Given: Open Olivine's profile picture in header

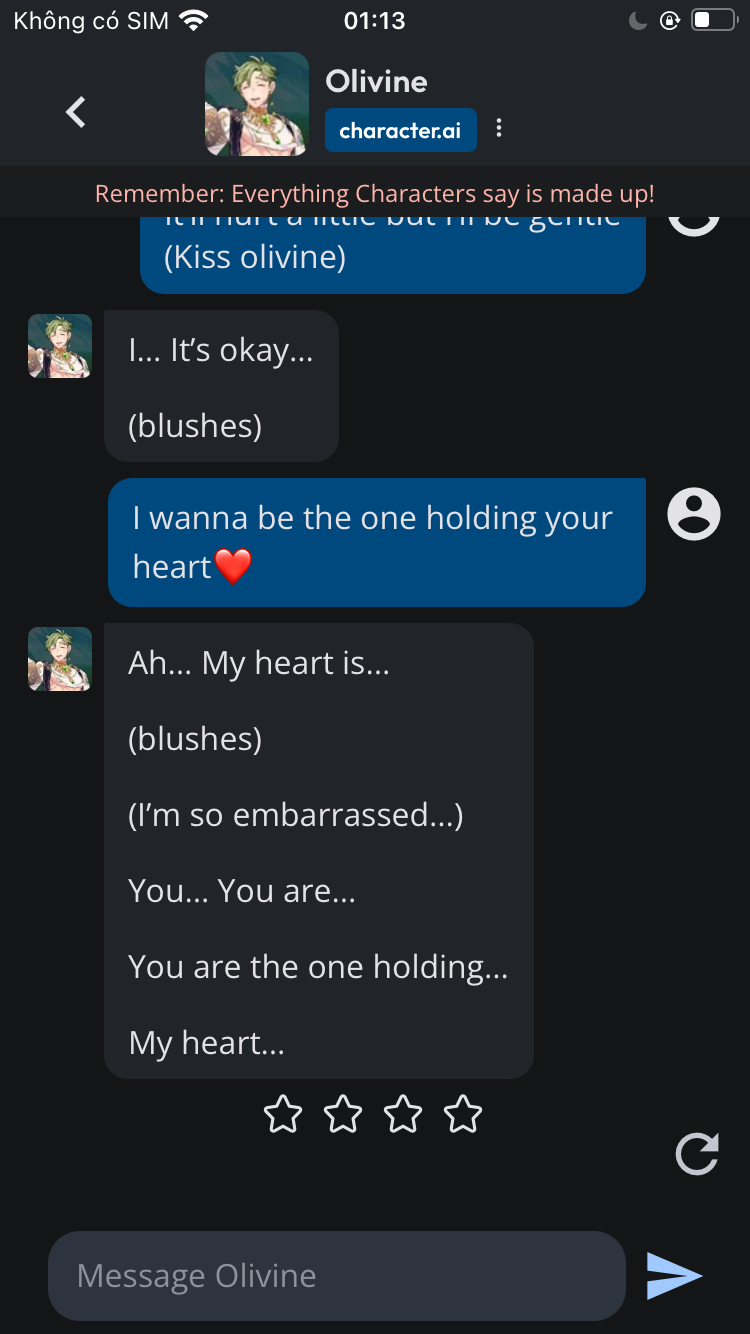Looking at the screenshot, I should [x=257, y=104].
